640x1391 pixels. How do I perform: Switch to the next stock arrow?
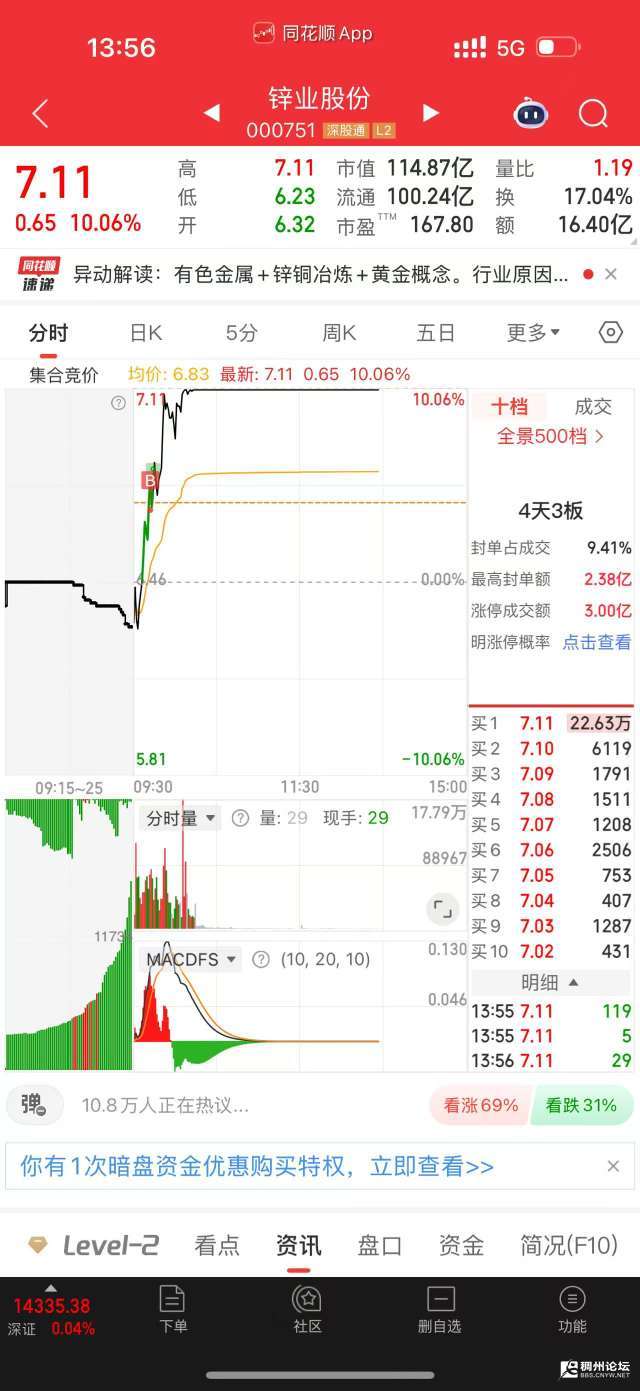coord(431,113)
